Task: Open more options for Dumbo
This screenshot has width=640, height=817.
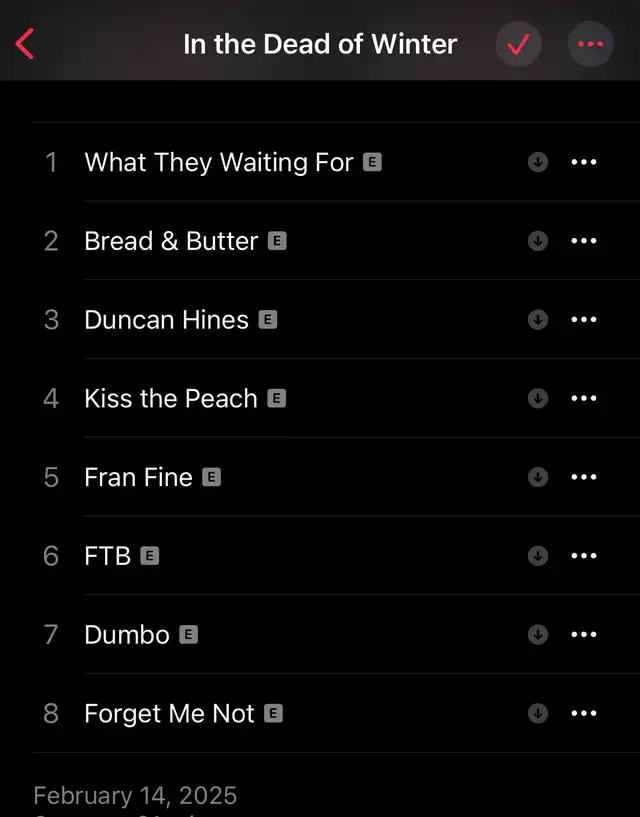Action: click(x=583, y=635)
